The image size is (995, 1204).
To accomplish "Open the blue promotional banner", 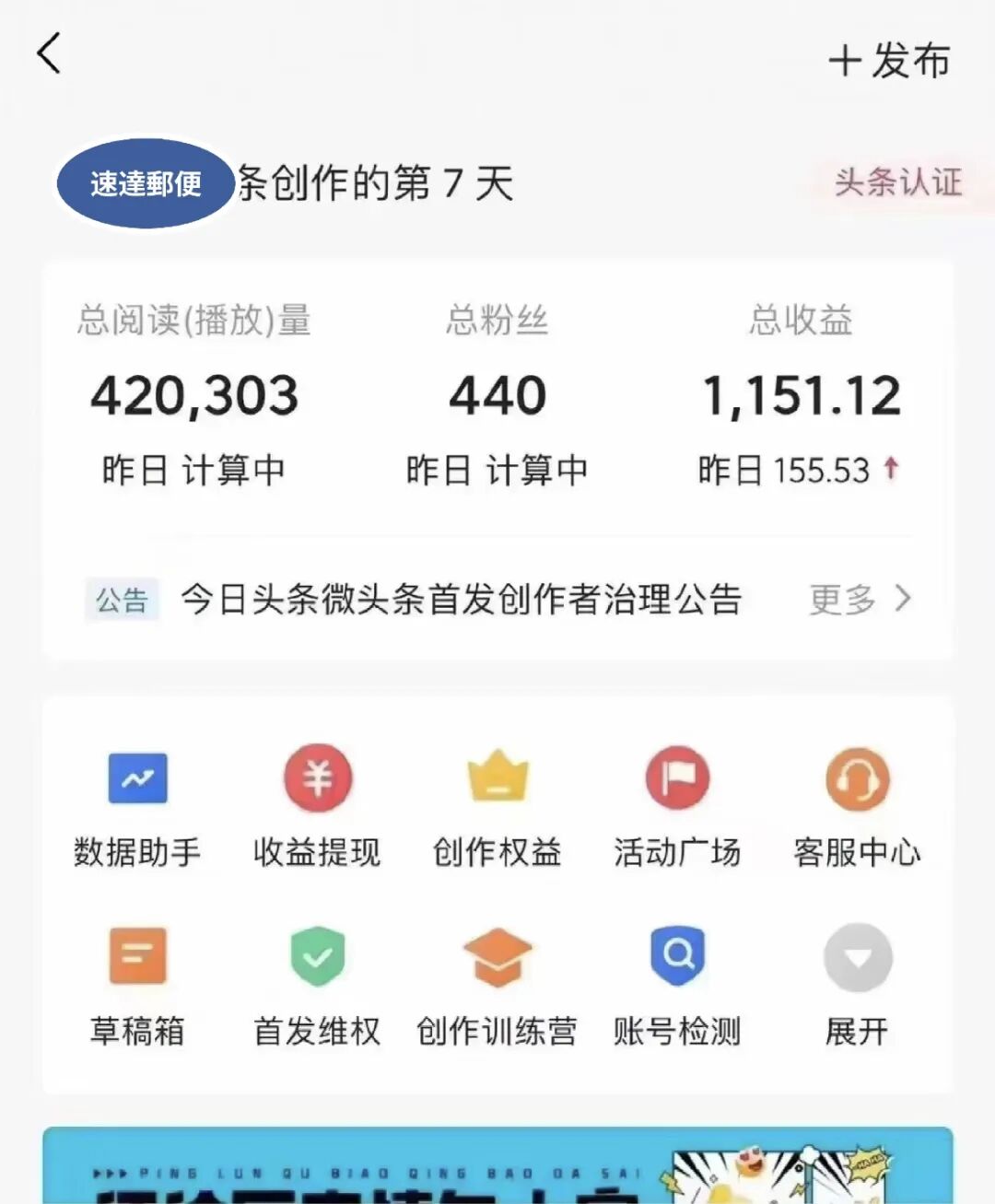I will [x=497, y=1166].
